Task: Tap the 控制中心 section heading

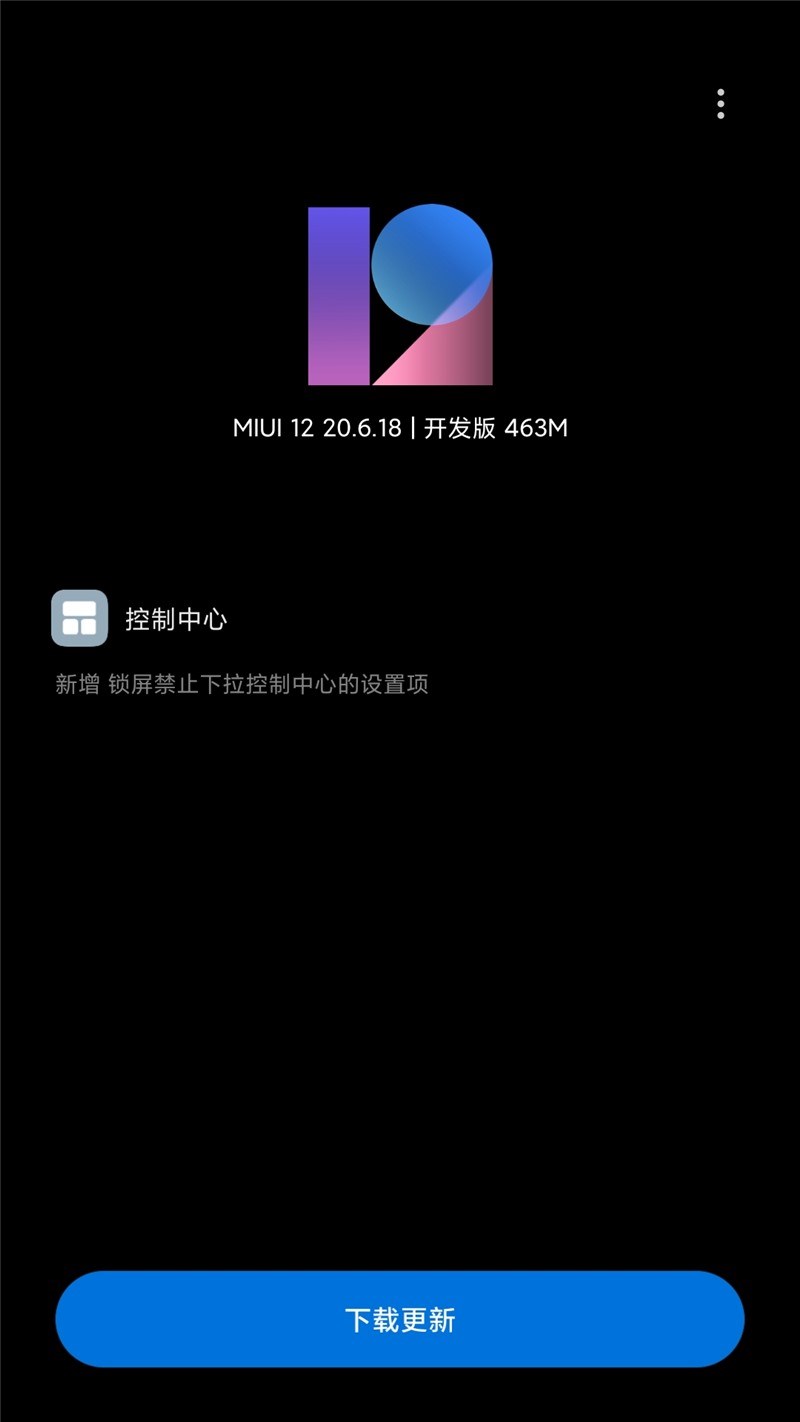Action: (178, 619)
